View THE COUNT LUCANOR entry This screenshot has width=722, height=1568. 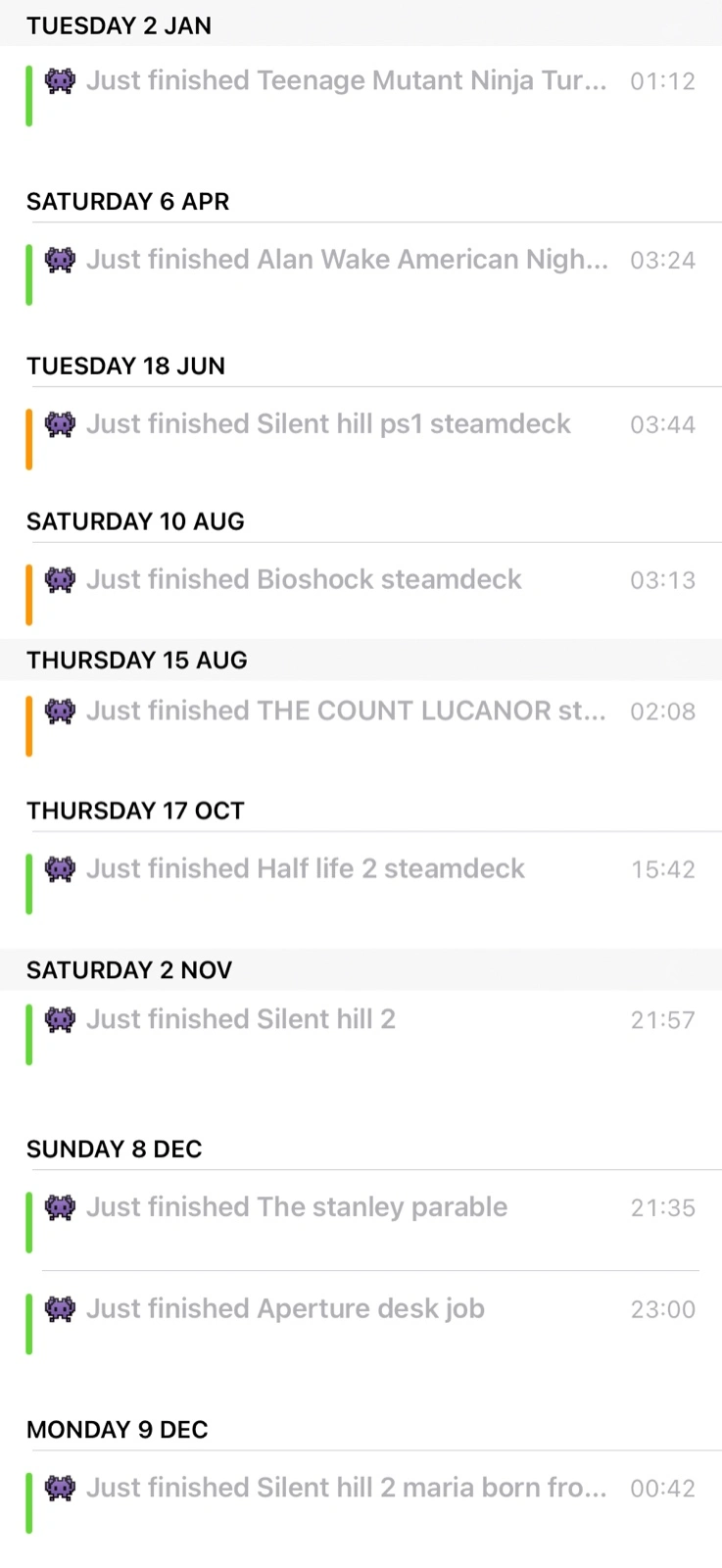click(361, 726)
